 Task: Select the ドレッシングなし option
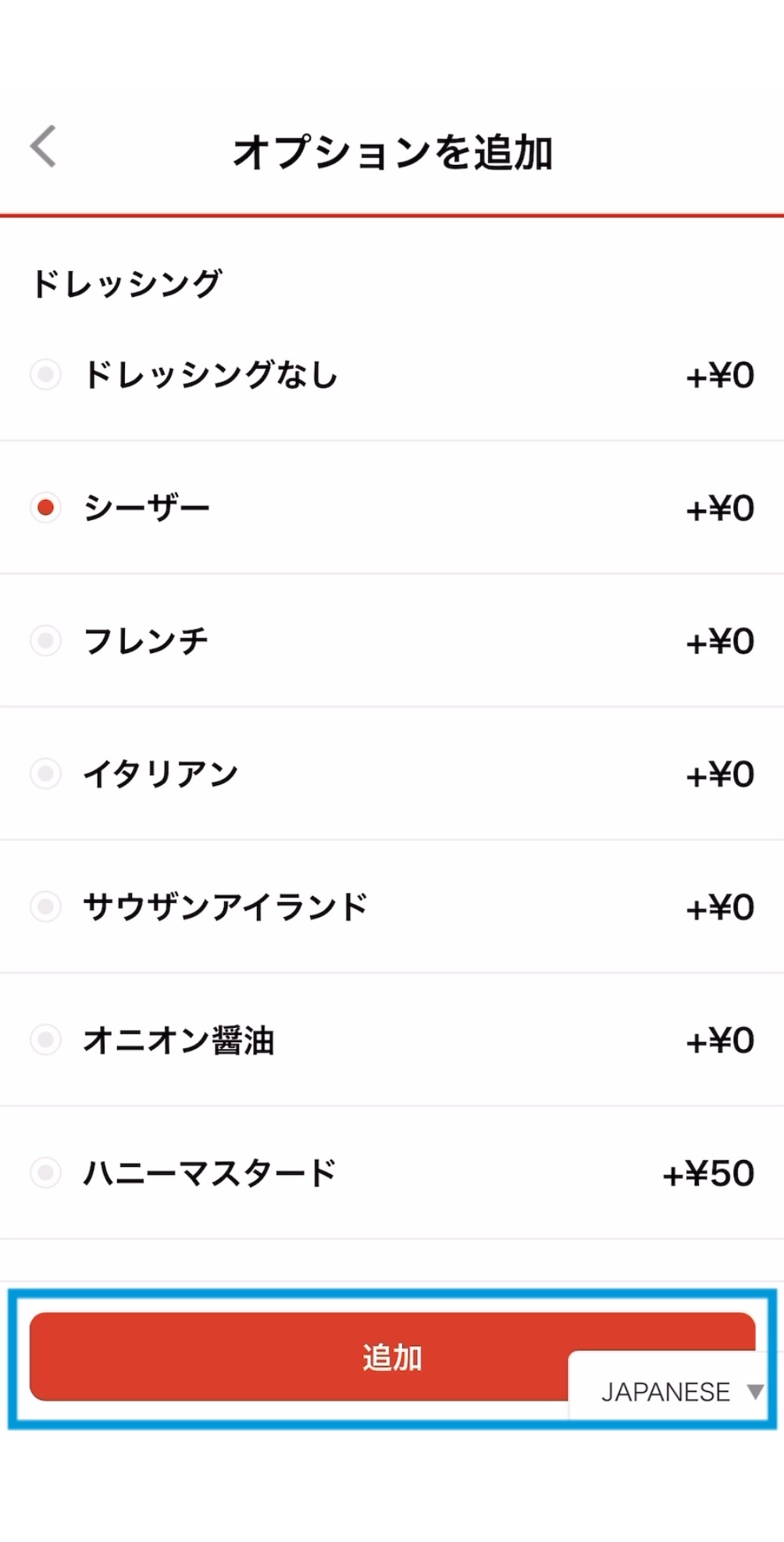[x=46, y=374]
